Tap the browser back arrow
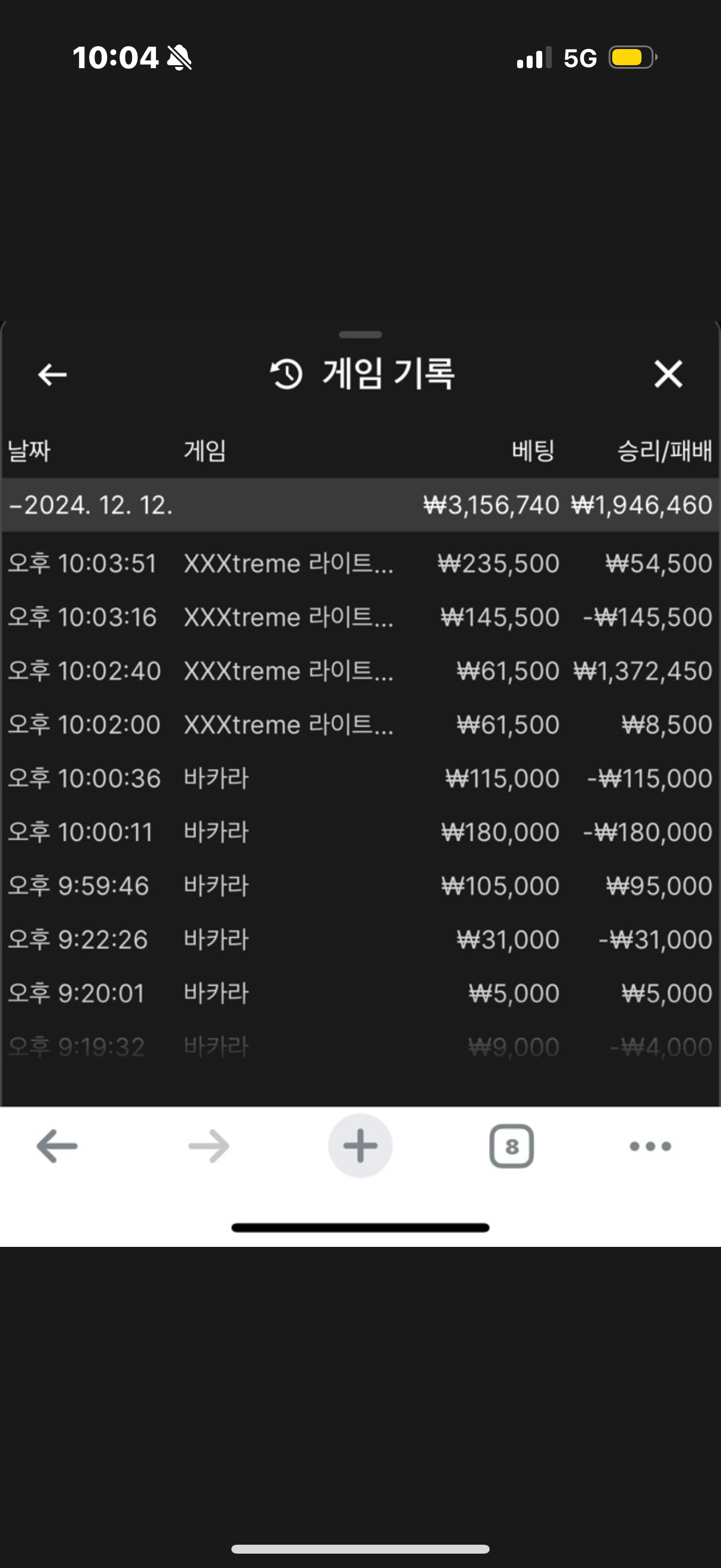The width and height of the screenshot is (721, 1568). coord(57,1146)
